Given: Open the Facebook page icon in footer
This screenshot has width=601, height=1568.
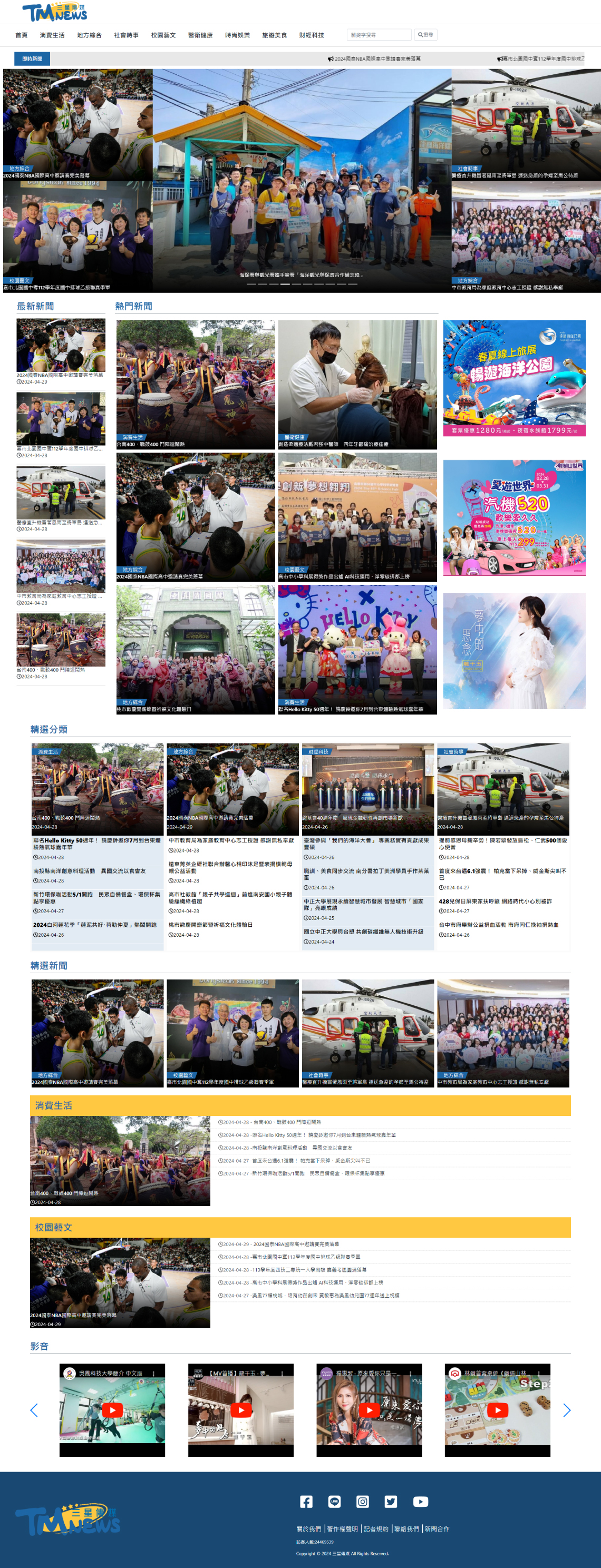Looking at the screenshot, I should [306, 1502].
